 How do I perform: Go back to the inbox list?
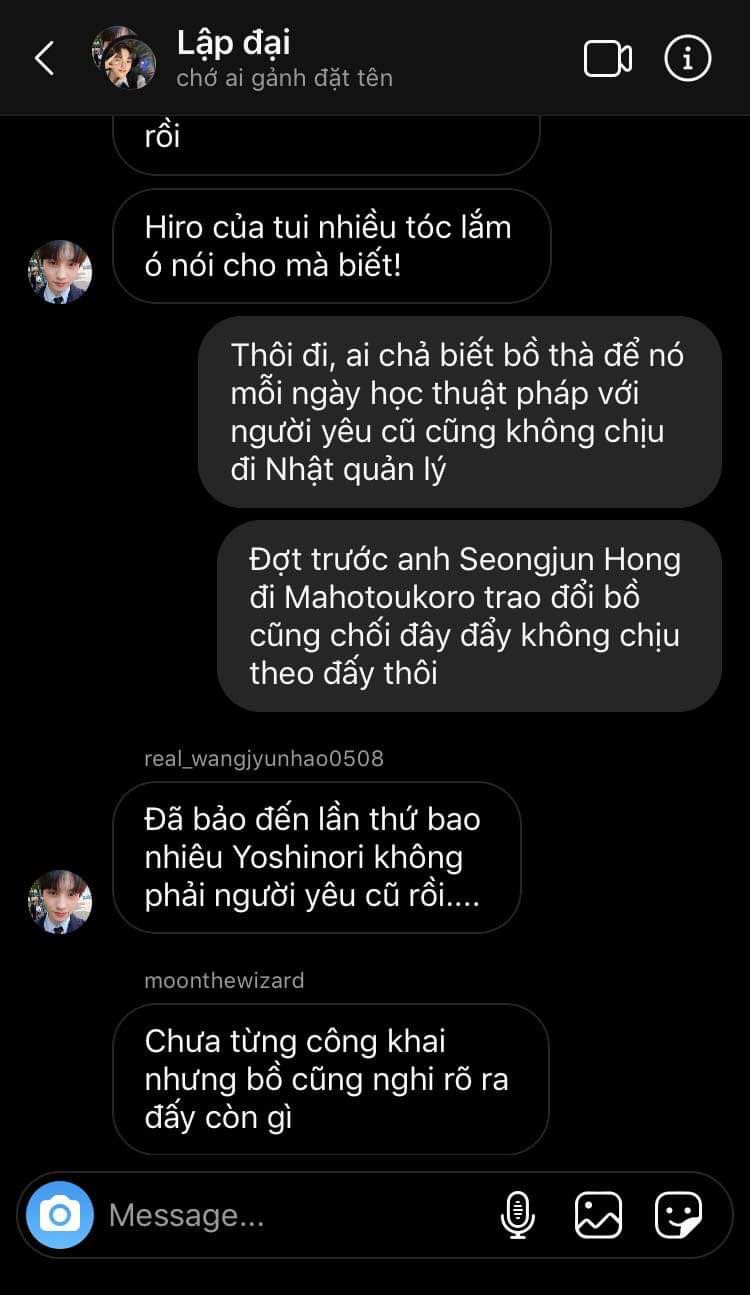[45, 59]
